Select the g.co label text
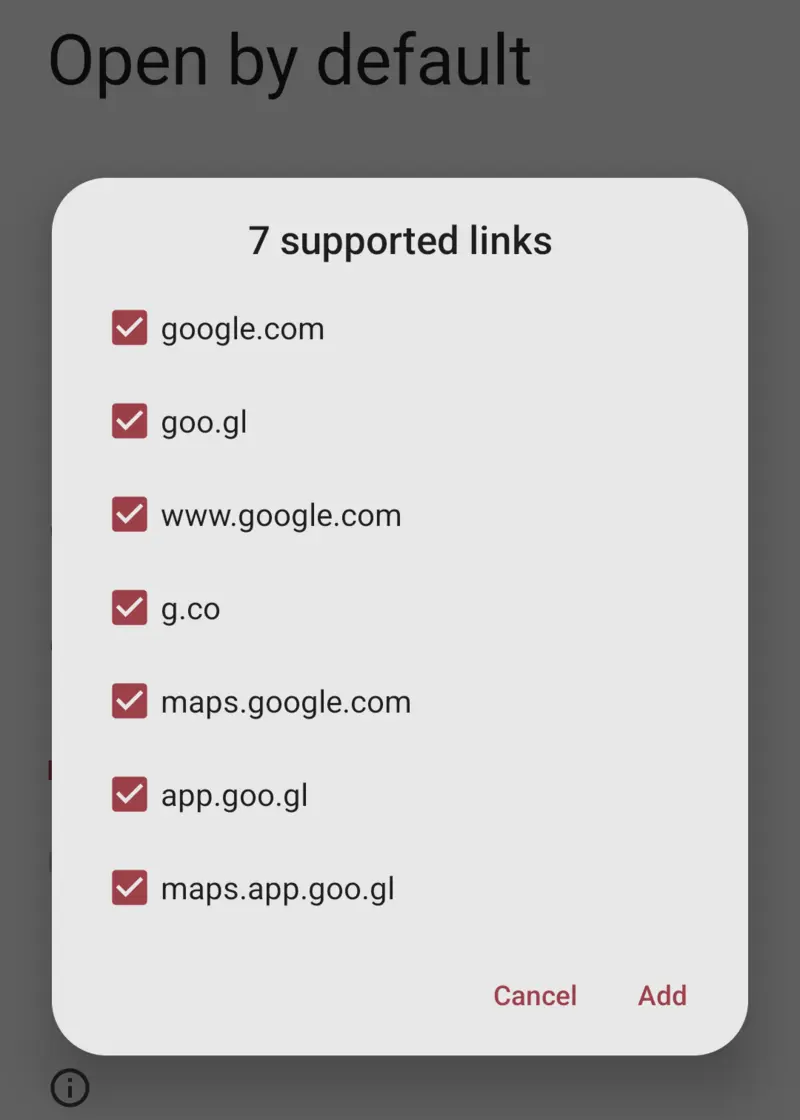Screen dimensions: 800x1120 coord(190,608)
